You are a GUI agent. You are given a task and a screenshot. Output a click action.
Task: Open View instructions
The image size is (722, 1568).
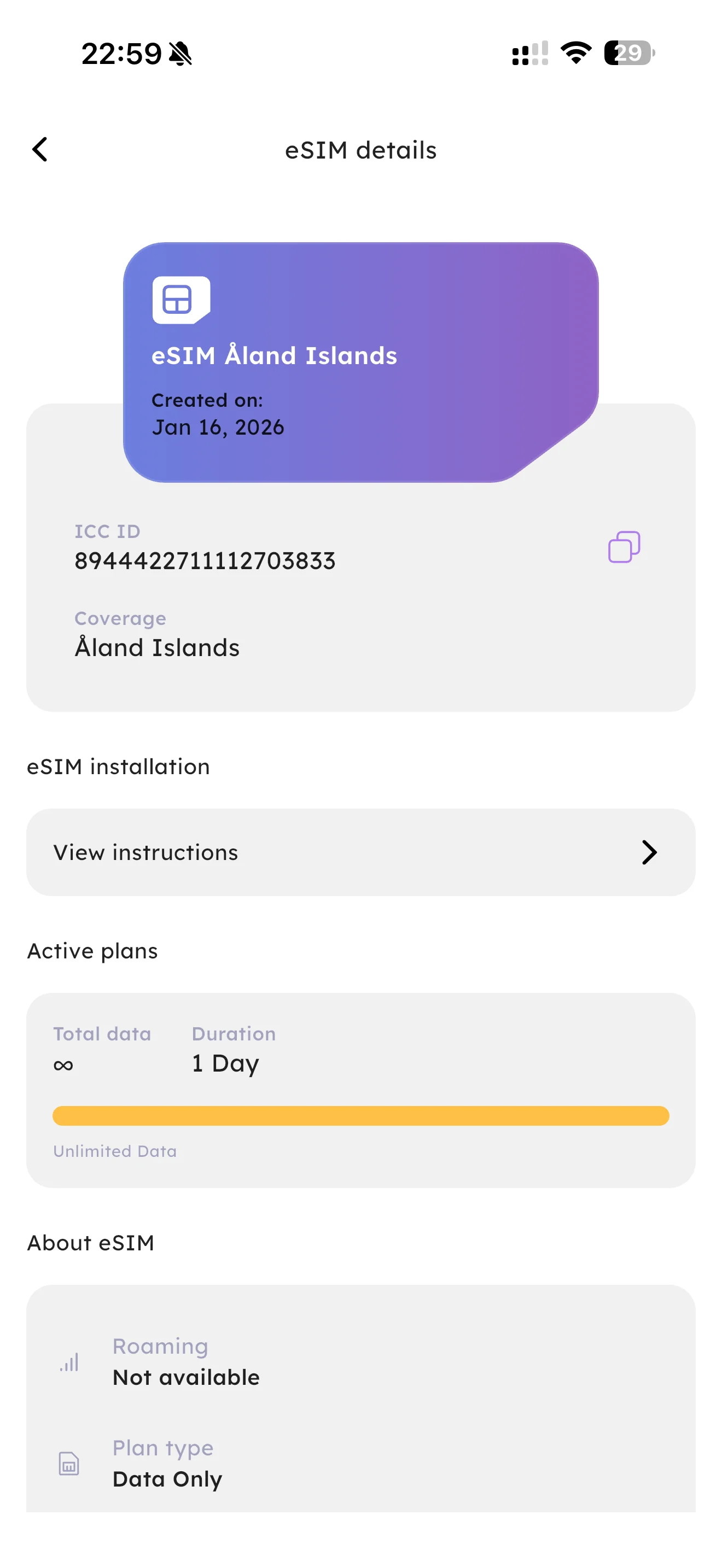(x=145, y=852)
